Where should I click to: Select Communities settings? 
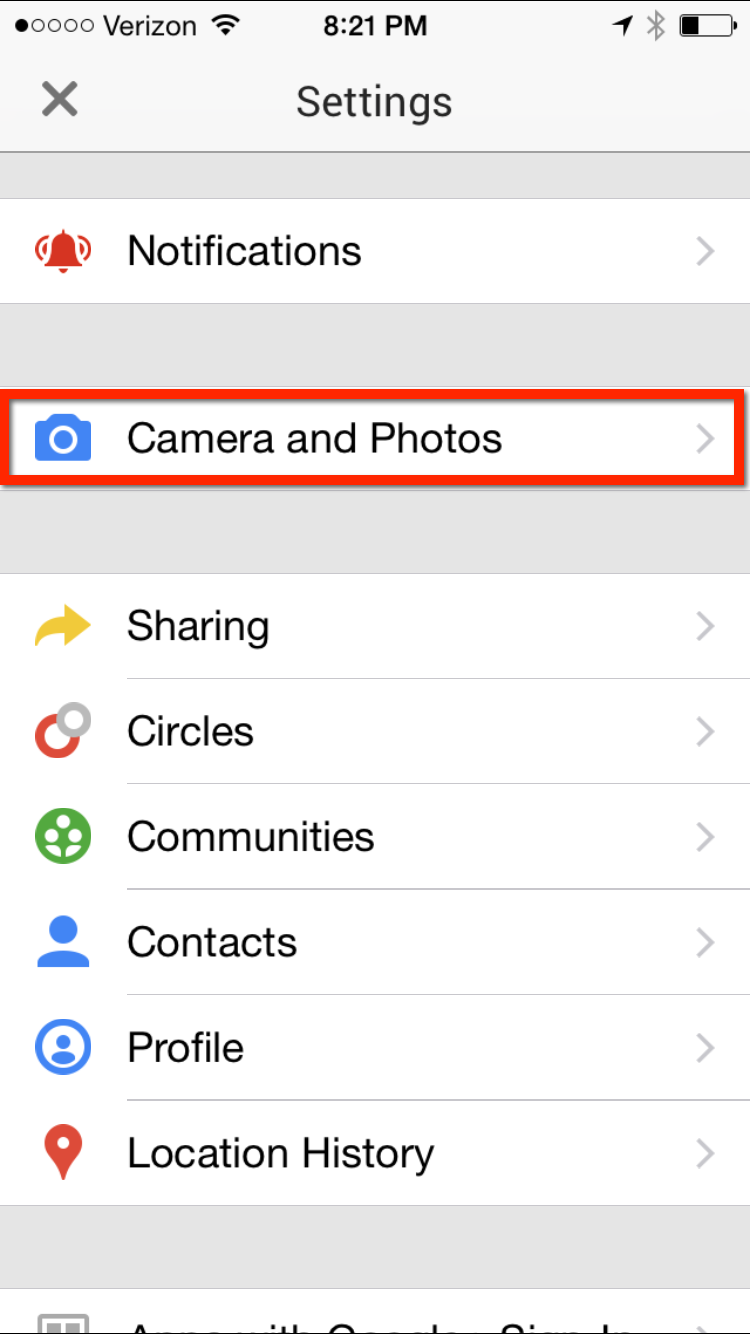375,837
